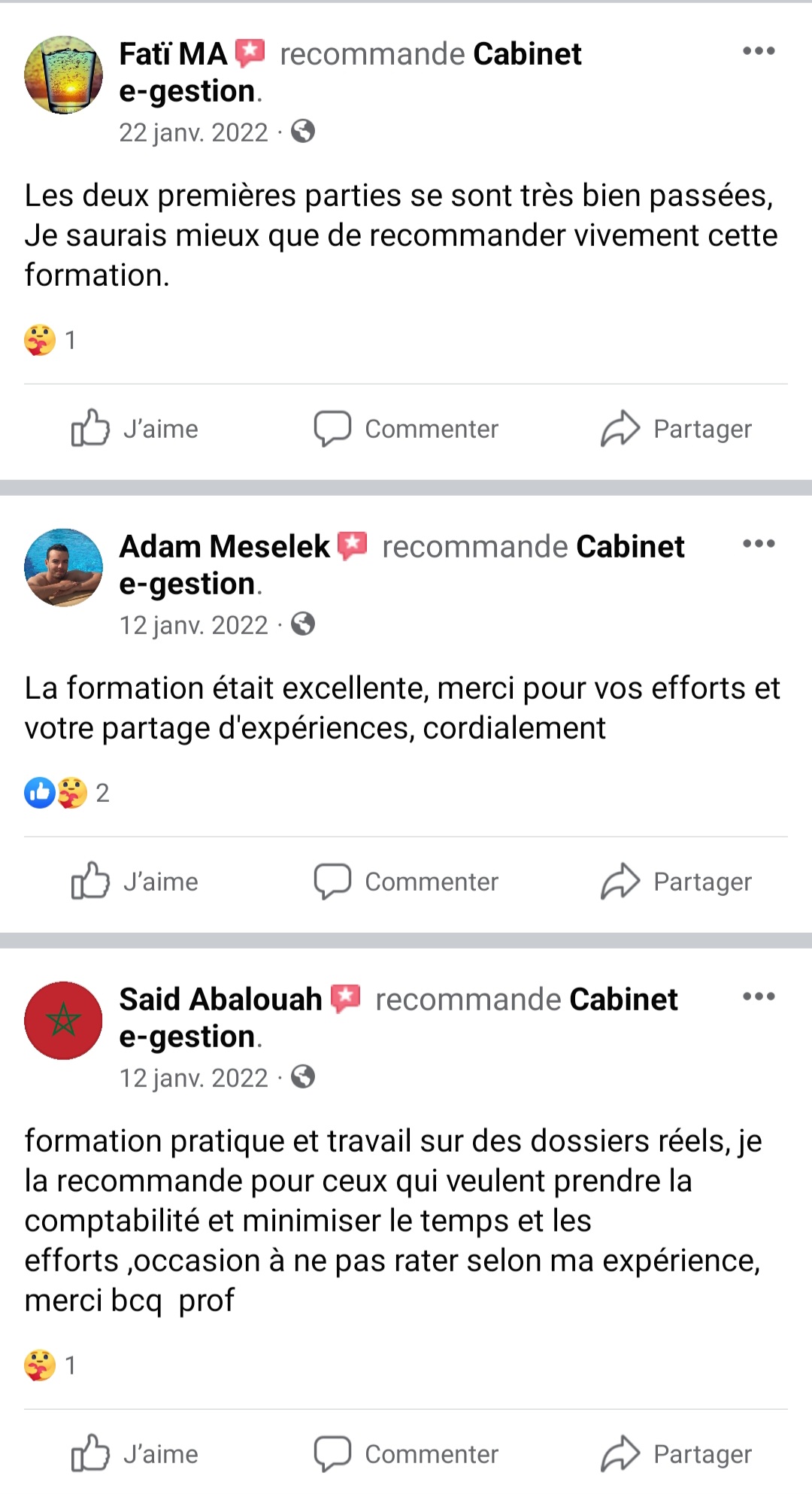The height and width of the screenshot is (1494, 812).
Task: Share Adam Meselek's recommendation
Action: (x=676, y=882)
